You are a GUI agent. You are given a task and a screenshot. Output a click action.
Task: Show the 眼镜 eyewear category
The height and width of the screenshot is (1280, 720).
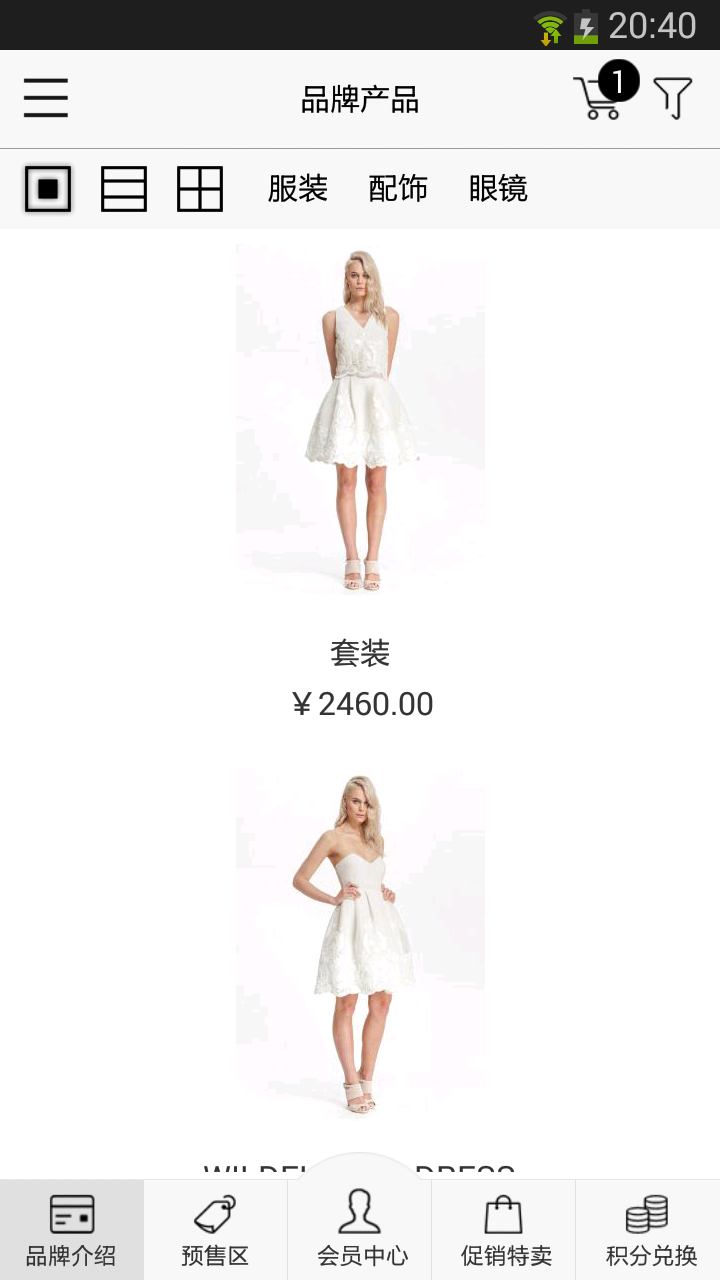coord(498,188)
